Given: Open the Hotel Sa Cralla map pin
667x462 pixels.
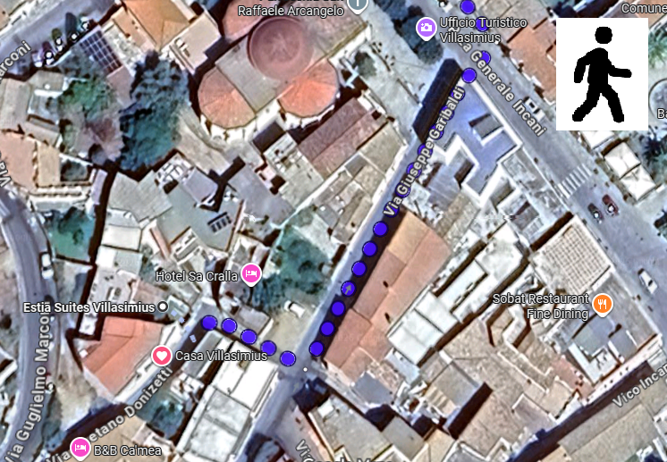Looking at the screenshot, I should pyautogui.click(x=251, y=273).
